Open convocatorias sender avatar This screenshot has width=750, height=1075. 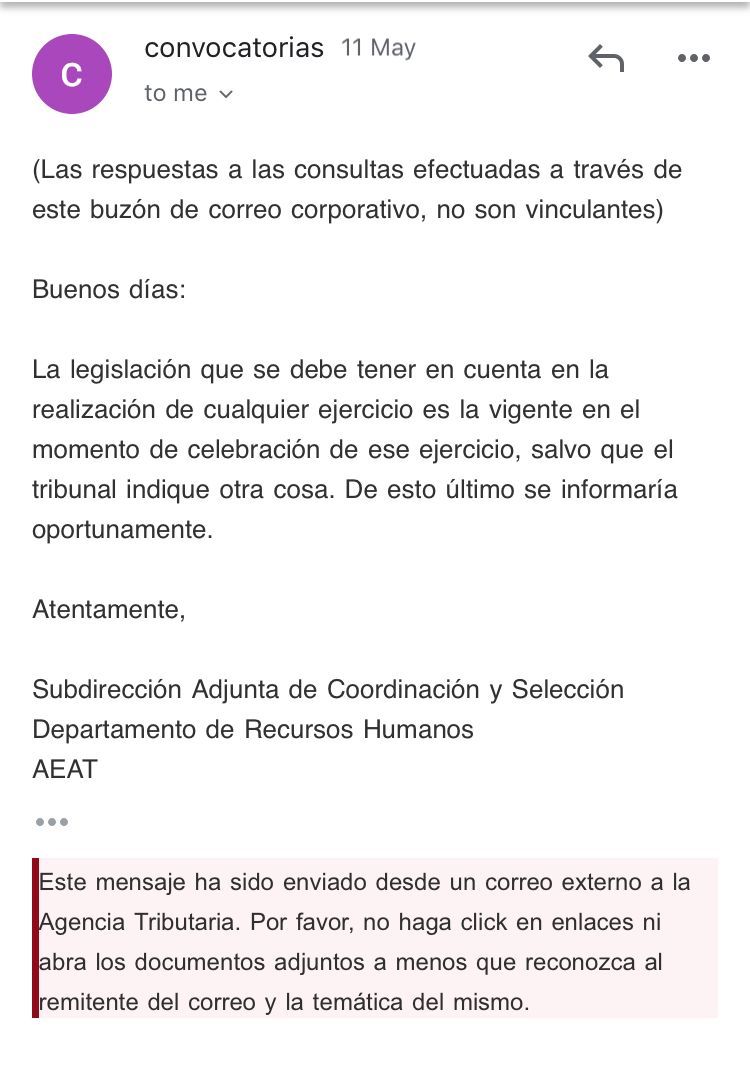tap(72, 74)
